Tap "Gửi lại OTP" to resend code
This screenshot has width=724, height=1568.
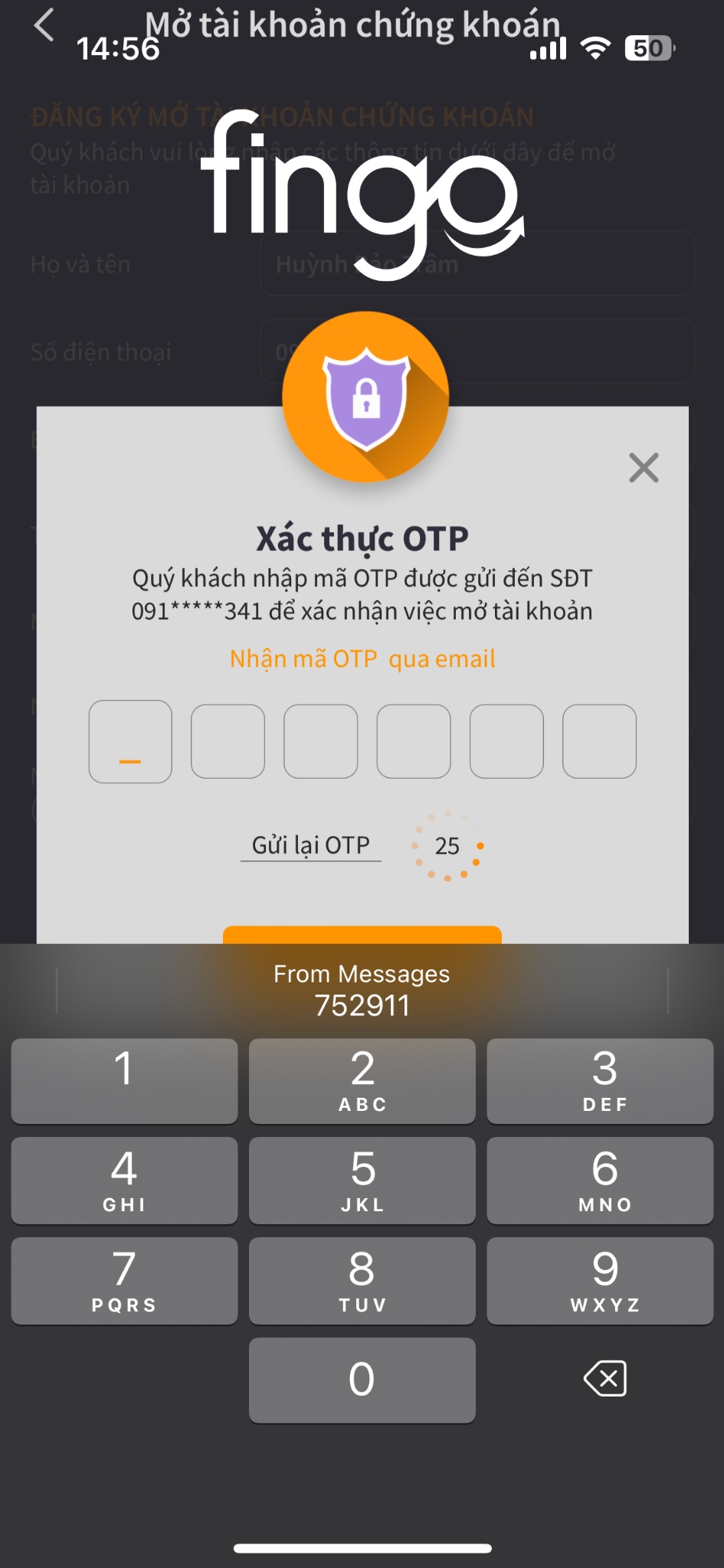(x=311, y=845)
